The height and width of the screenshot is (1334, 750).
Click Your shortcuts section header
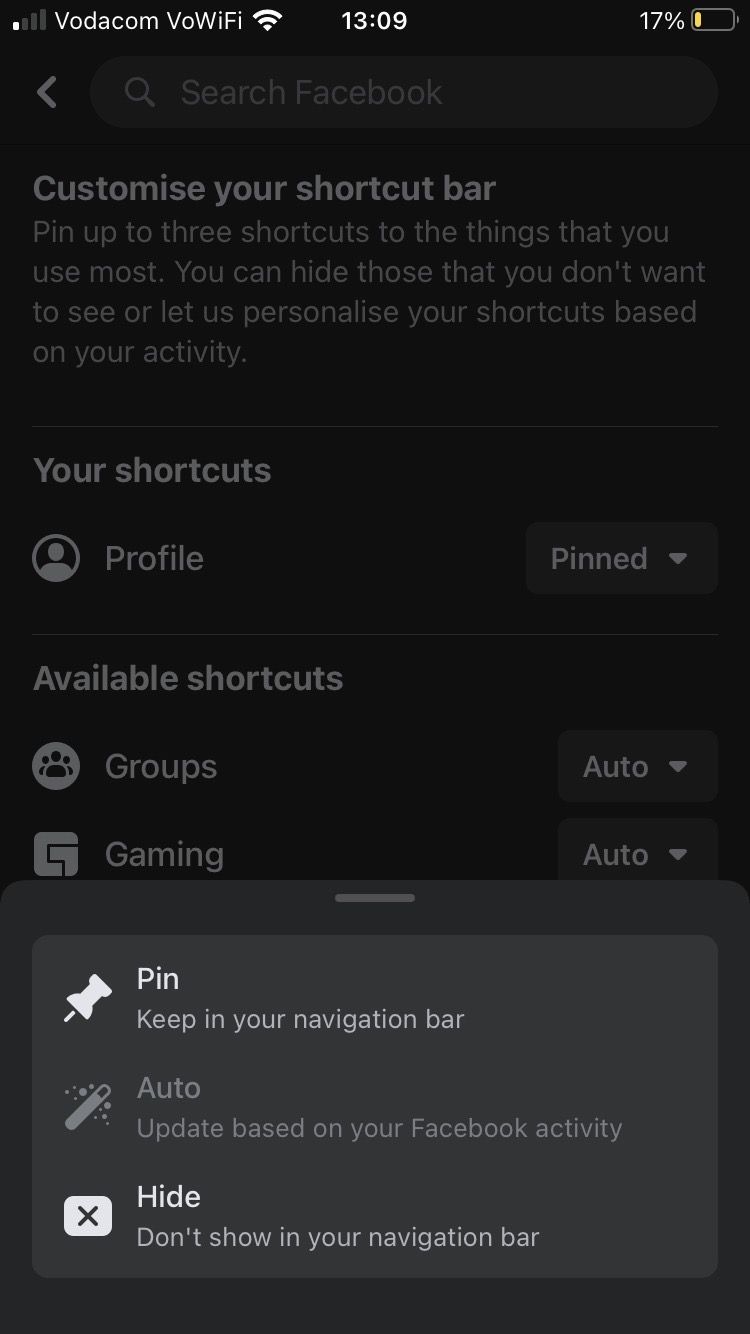point(152,469)
